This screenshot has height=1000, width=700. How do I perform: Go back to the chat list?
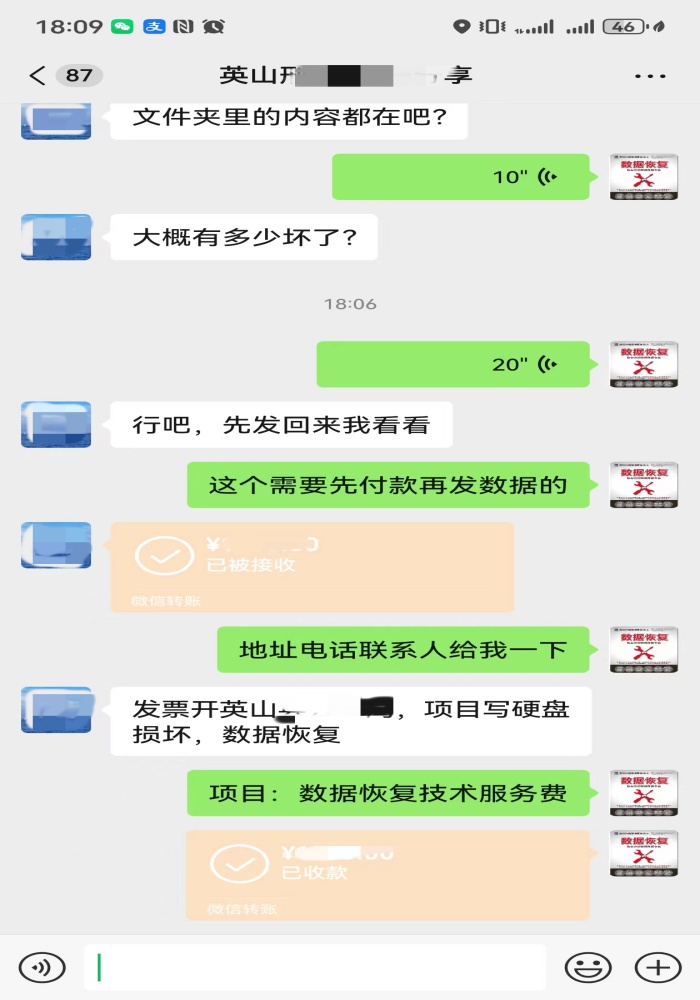38,76
